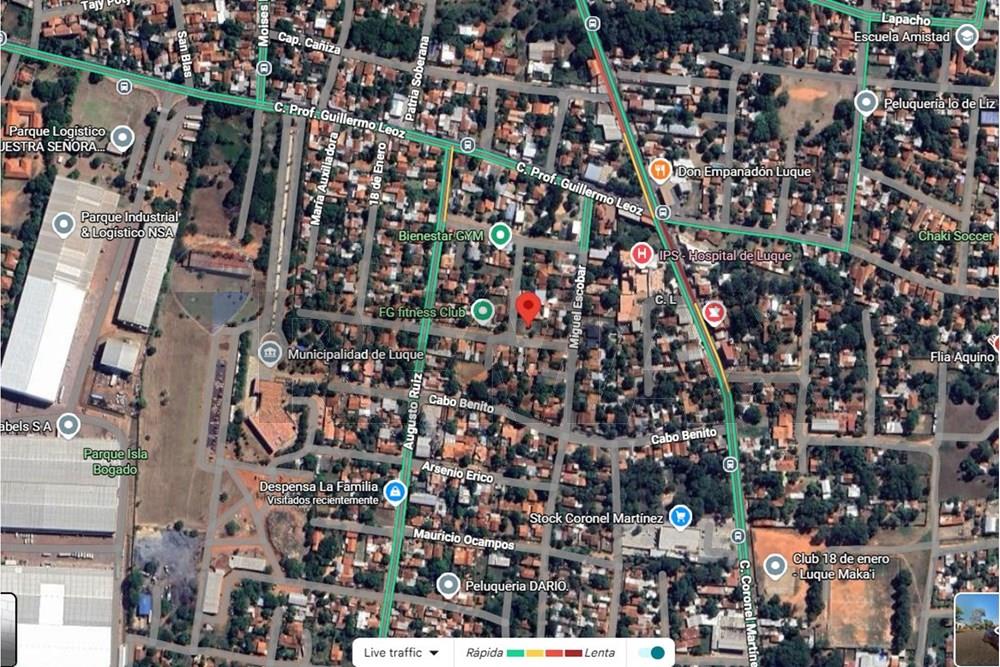This screenshot has height=667, width=1000.
Task: Toggle the traffic layer switch off
Action: [652, 653]
